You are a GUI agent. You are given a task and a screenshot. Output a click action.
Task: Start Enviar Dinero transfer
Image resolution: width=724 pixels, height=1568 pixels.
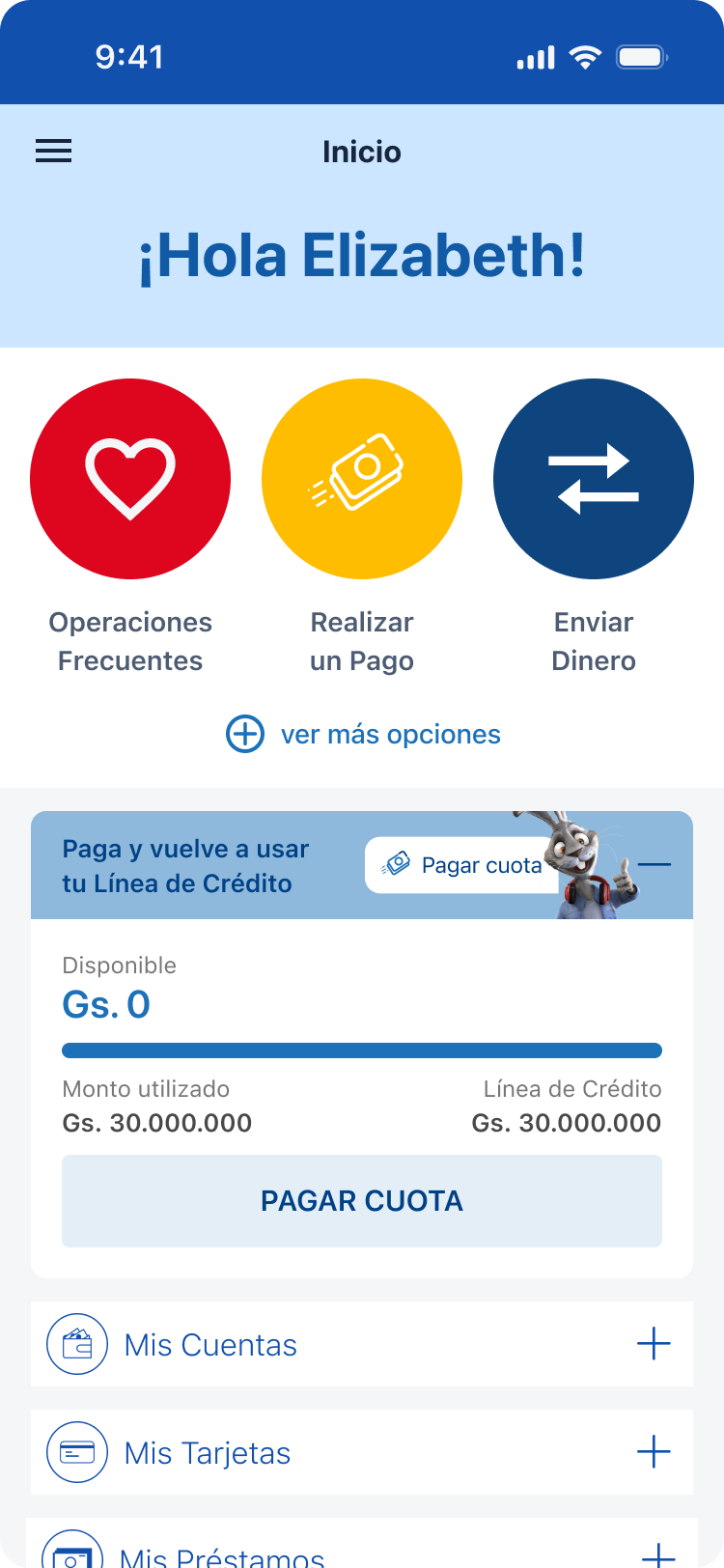coord(594,479)
